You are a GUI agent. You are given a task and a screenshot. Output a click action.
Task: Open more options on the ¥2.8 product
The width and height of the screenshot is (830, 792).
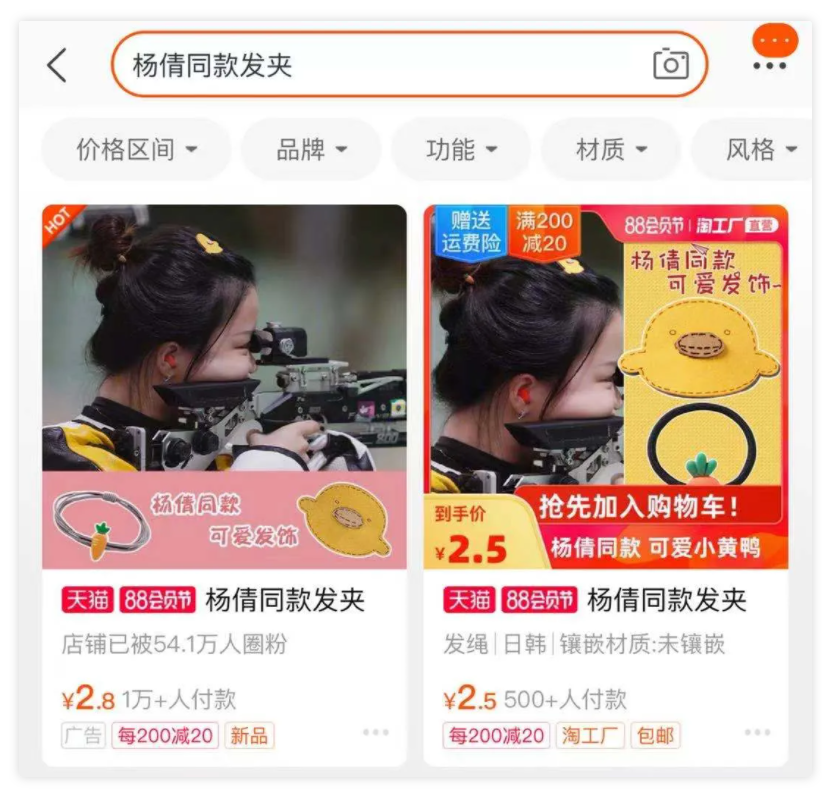click(376, 733)
